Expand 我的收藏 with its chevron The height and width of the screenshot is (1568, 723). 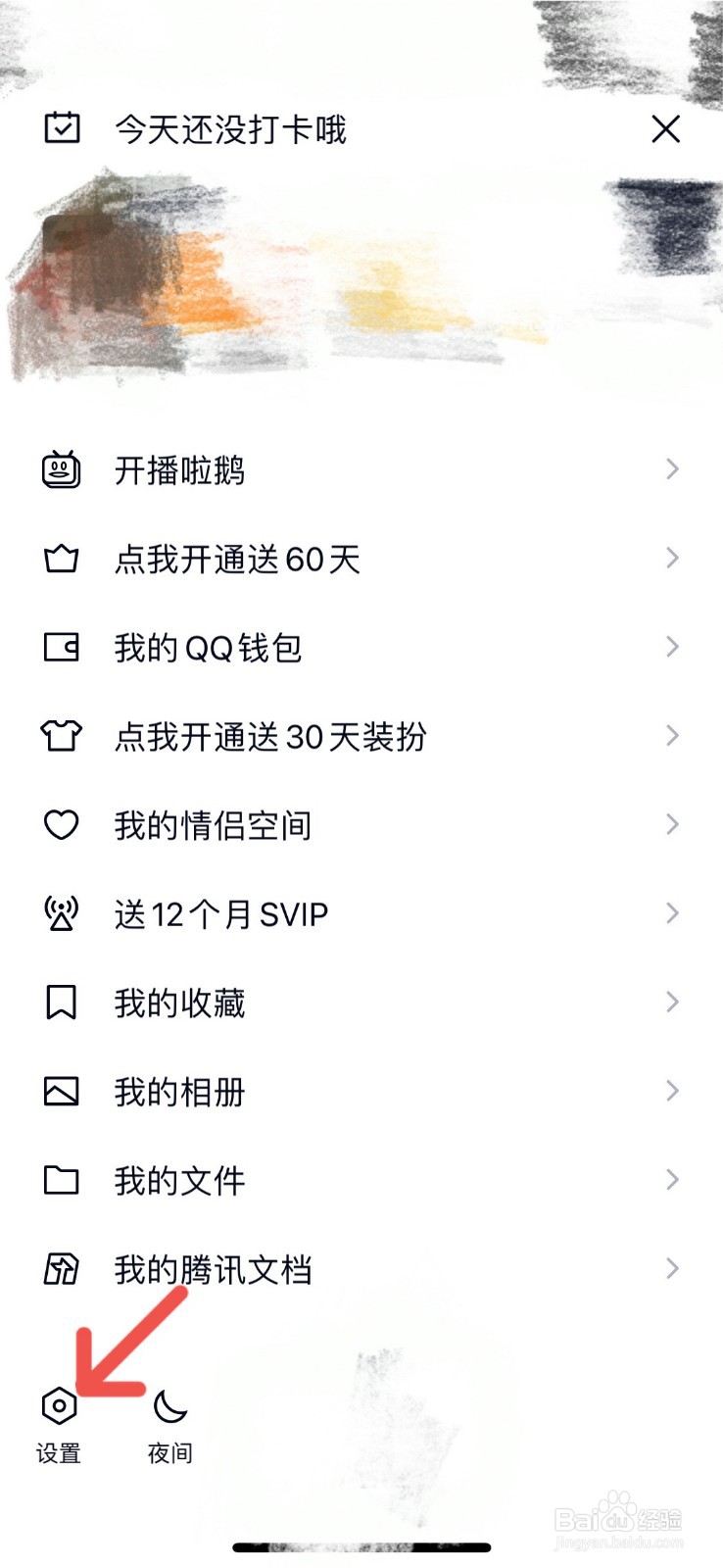click(x=671, y=1002)
